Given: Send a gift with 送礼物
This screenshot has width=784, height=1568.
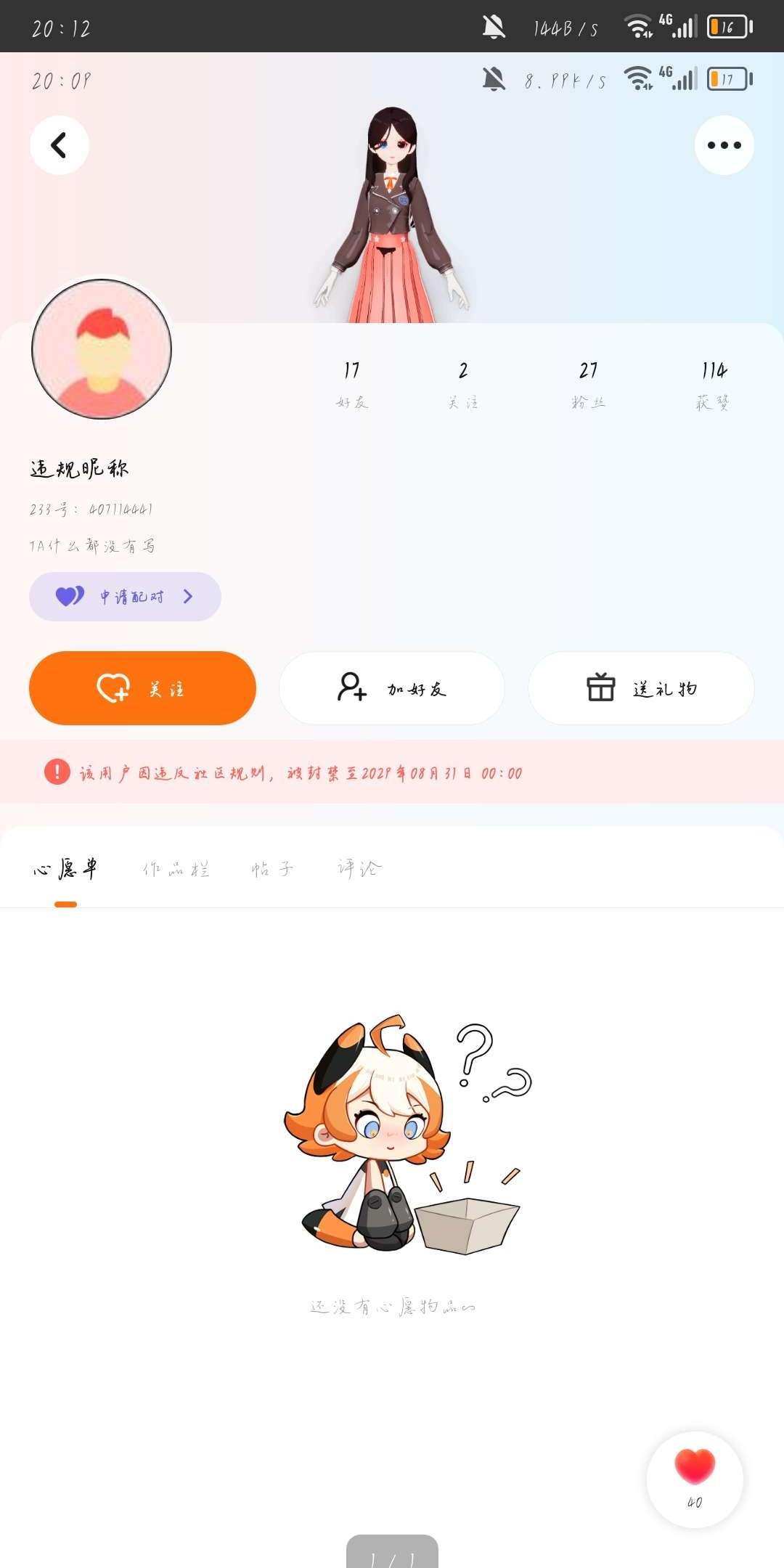Looking at the screenshot, I should click(641, 688).
